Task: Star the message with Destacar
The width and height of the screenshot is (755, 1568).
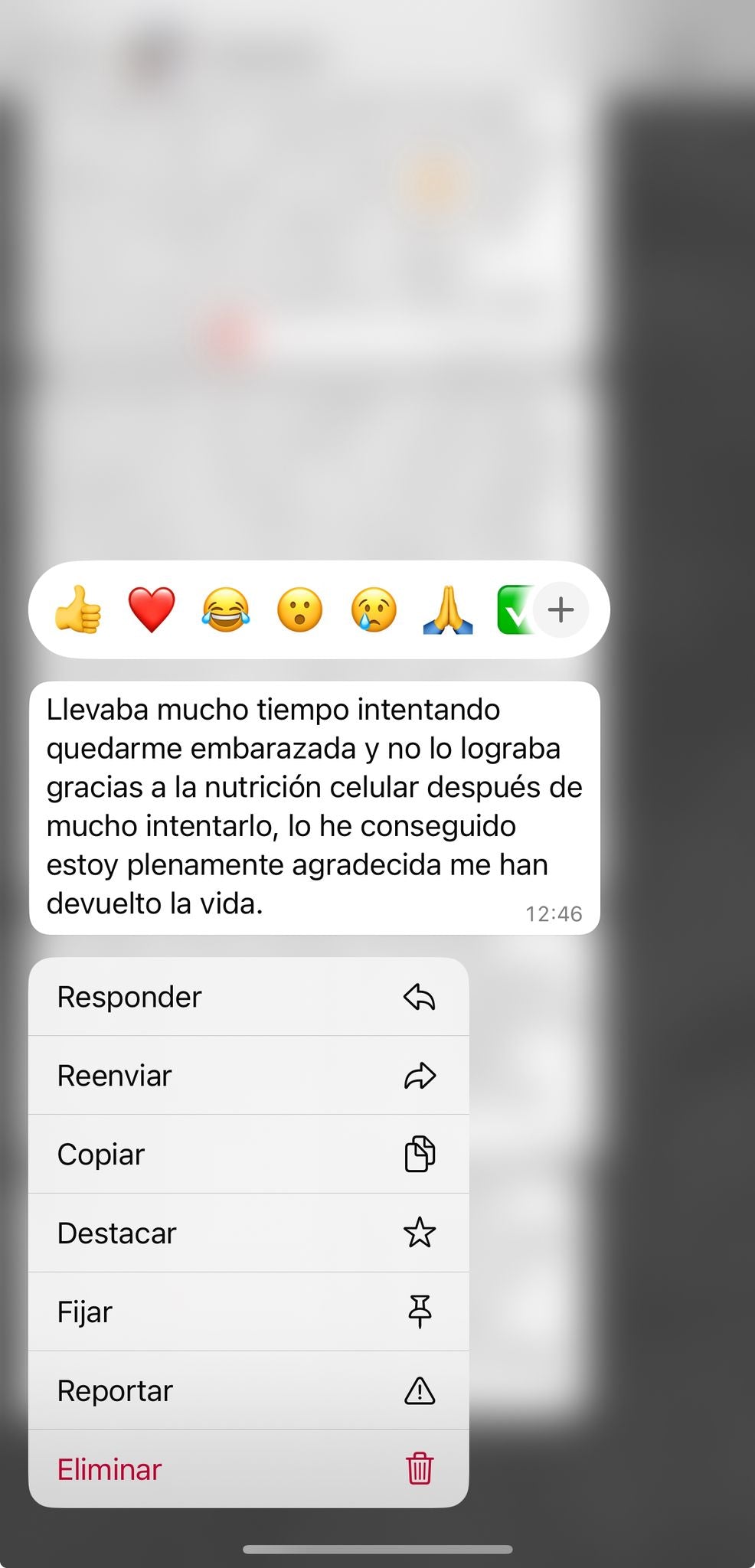Action: pos(248,1233)
